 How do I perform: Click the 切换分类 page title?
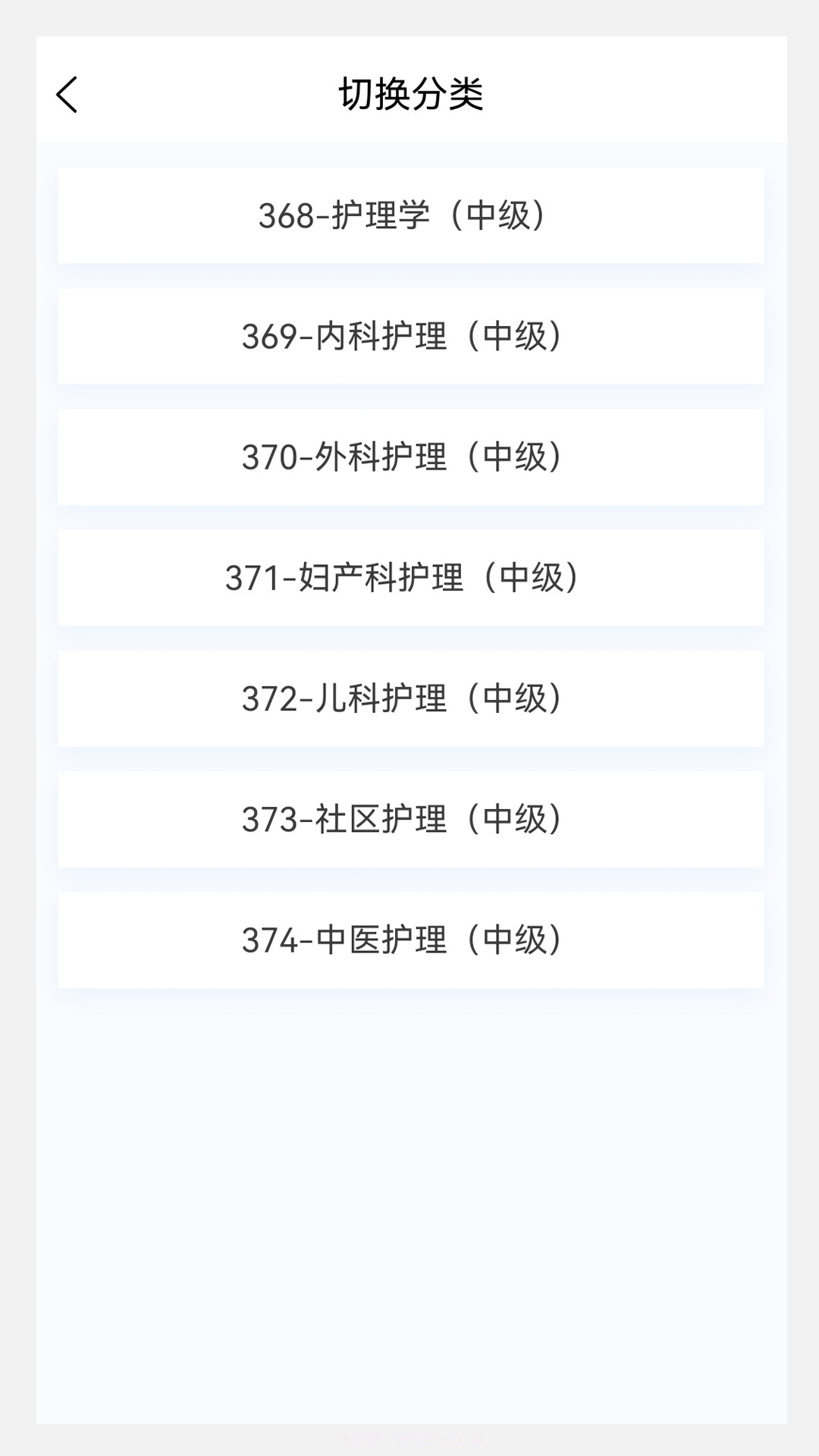click(x=409, y=94)
